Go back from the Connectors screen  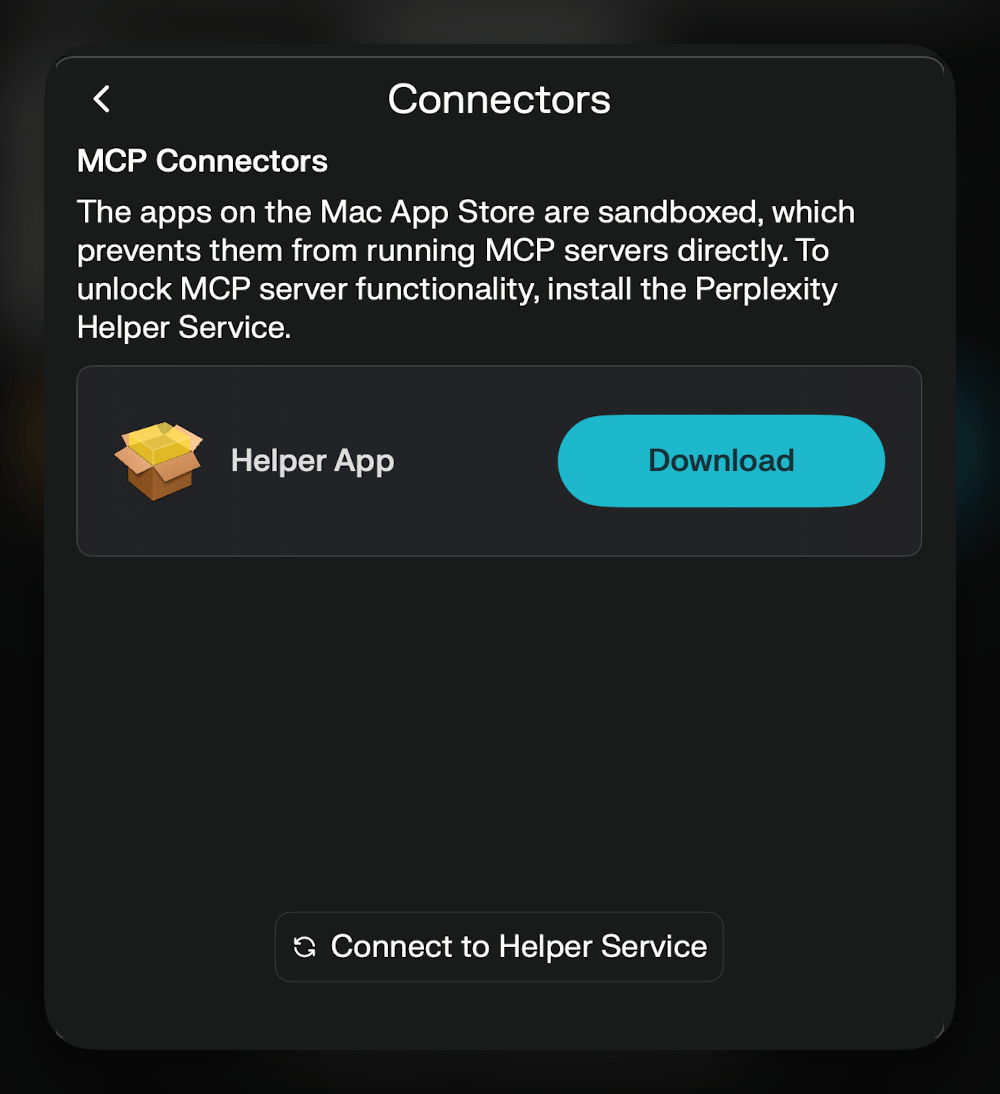click(x=102, y=99)
